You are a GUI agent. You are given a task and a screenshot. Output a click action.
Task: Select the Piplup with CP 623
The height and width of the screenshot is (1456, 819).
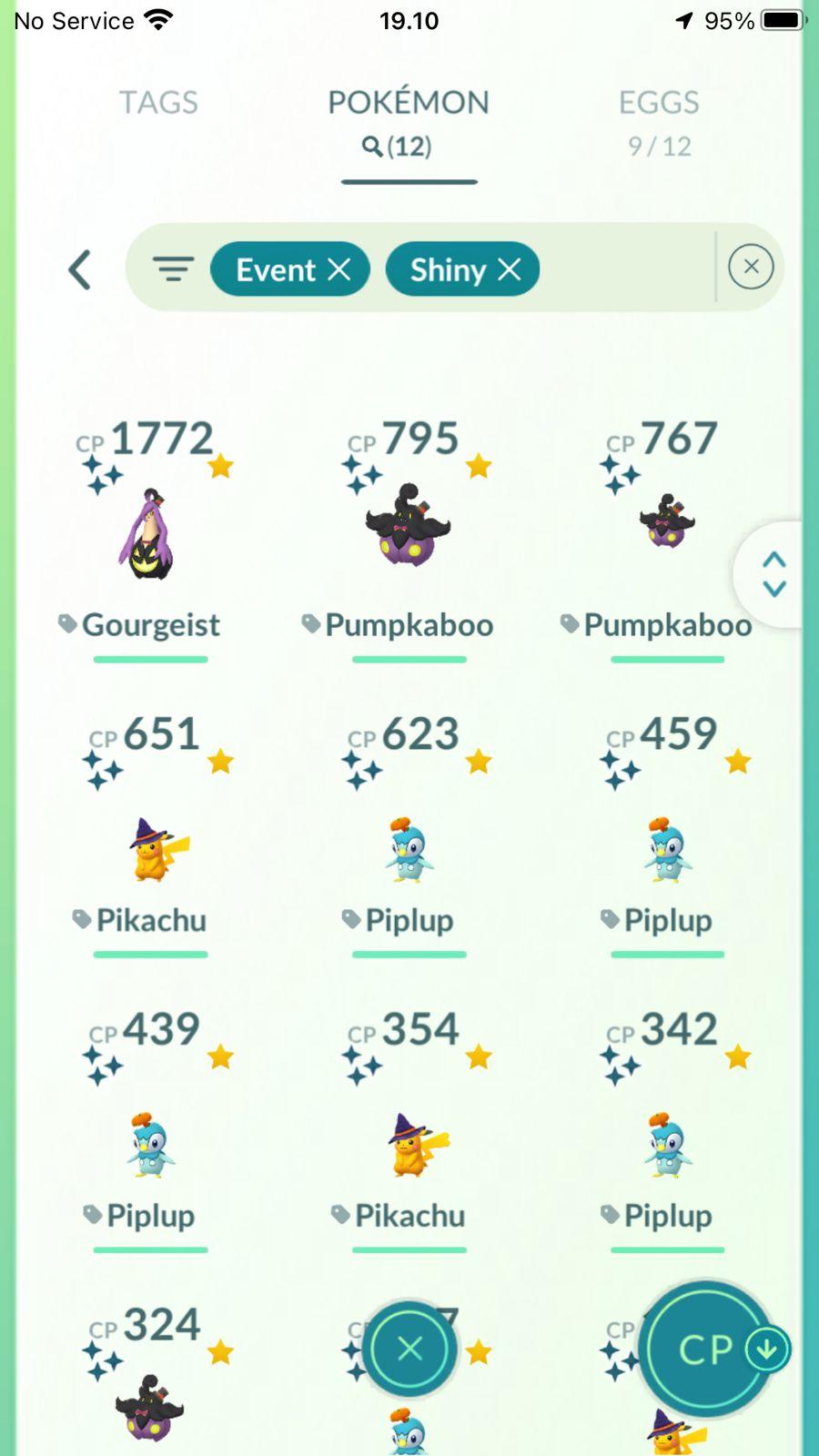(409, 851)
